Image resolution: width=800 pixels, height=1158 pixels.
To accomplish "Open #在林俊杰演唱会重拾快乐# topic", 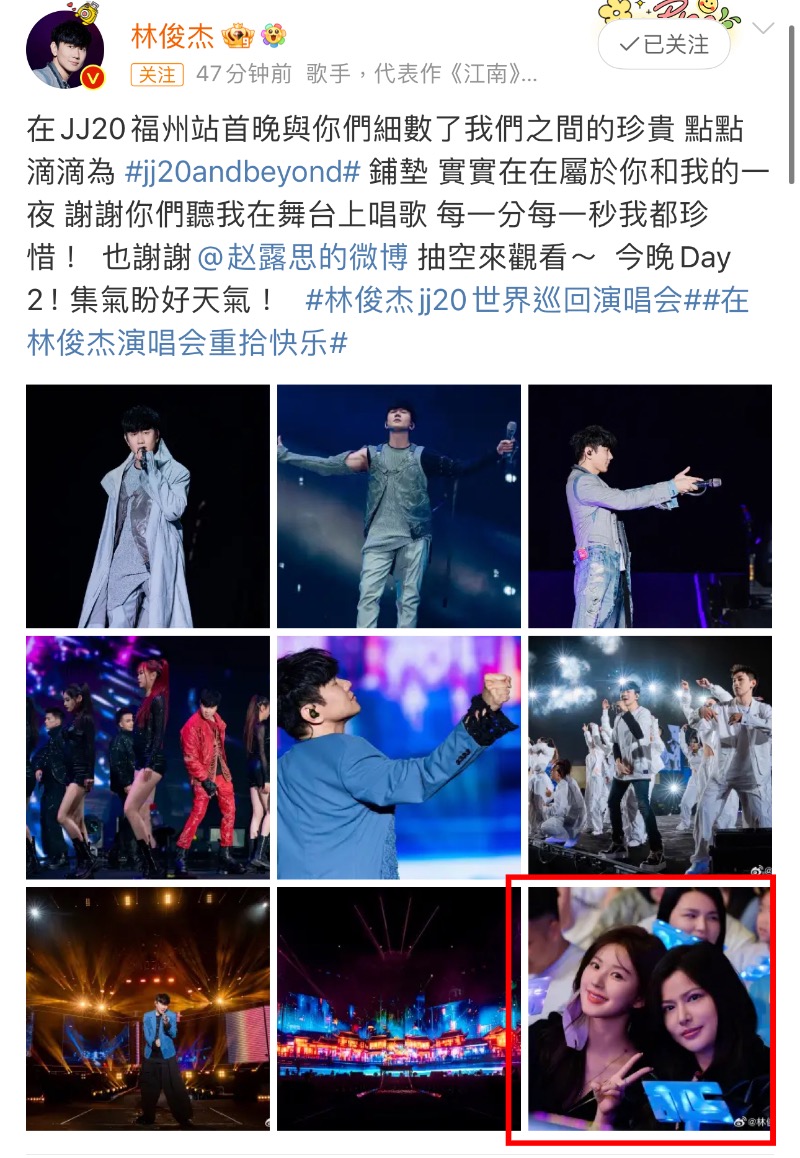I will [x=188, y=343].
